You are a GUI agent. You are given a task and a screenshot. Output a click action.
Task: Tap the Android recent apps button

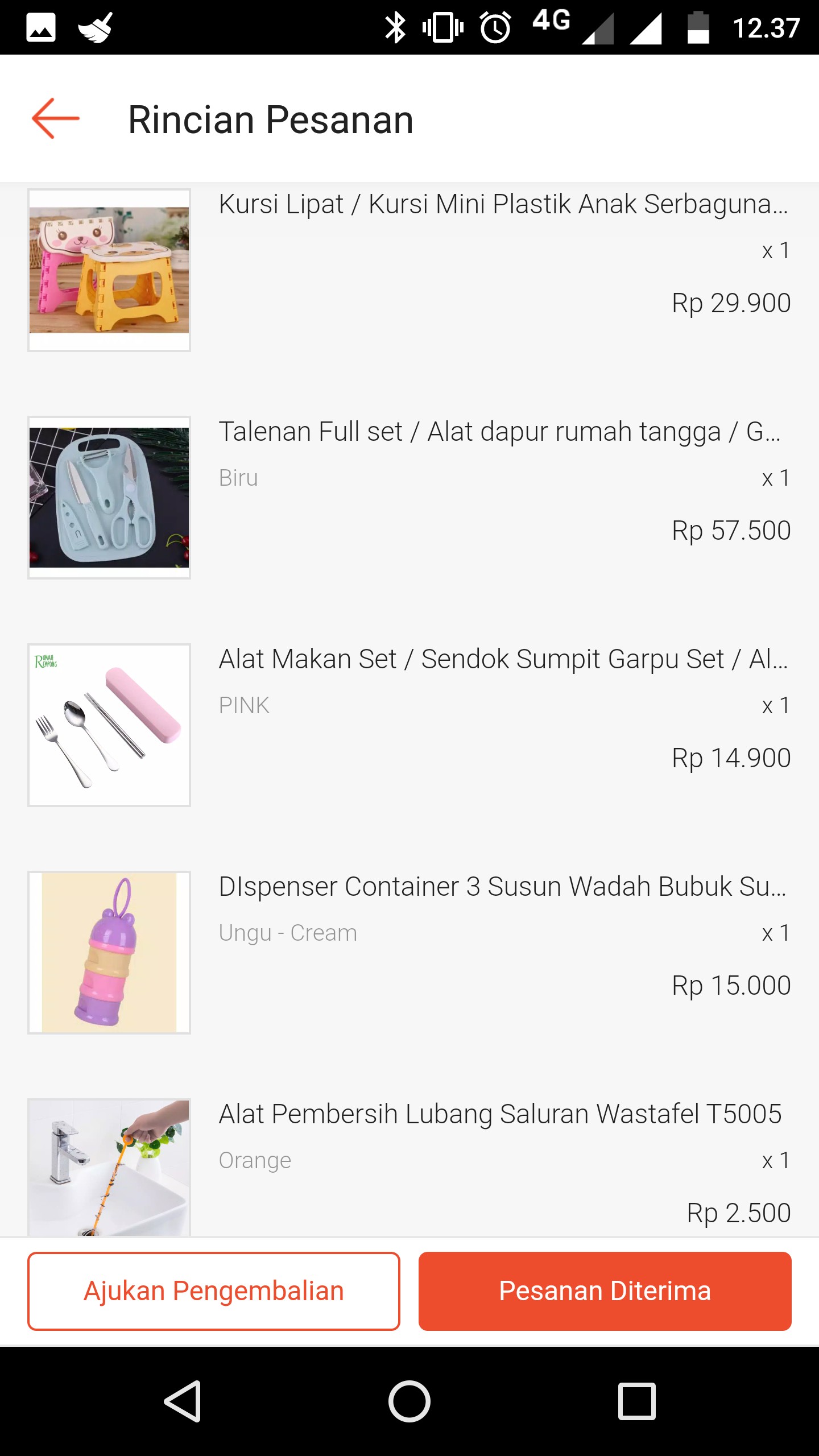pyautogui.click(x=636, y=1402)
